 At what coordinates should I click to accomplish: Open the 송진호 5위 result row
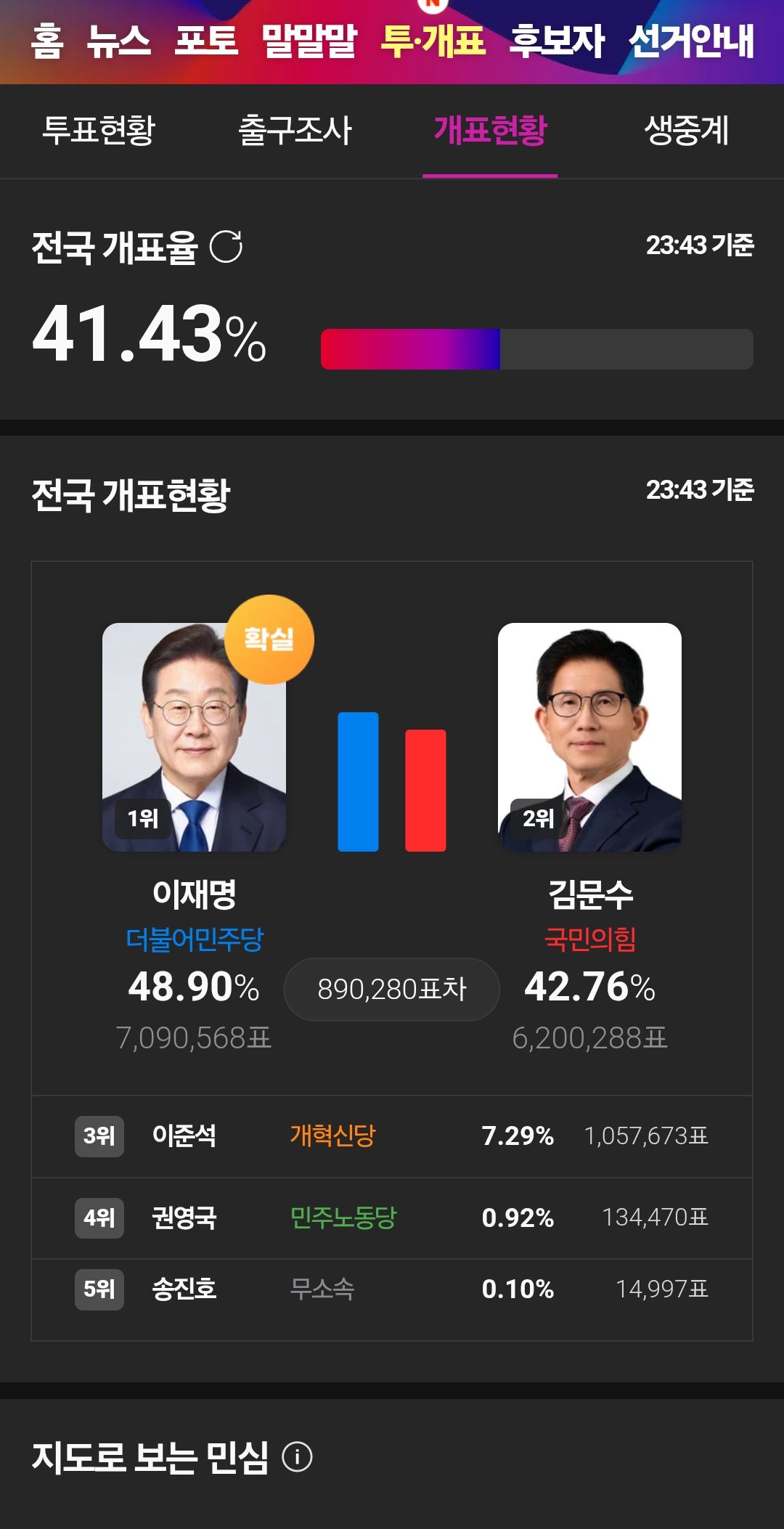(392, 1289)
